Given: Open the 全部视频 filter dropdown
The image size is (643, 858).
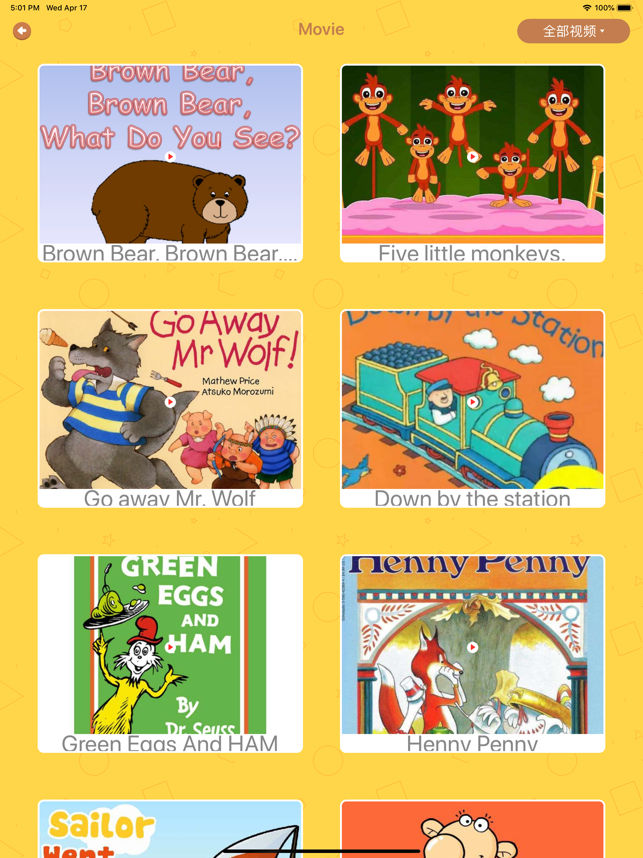Looking at the screenshot, I should [573, 31].
